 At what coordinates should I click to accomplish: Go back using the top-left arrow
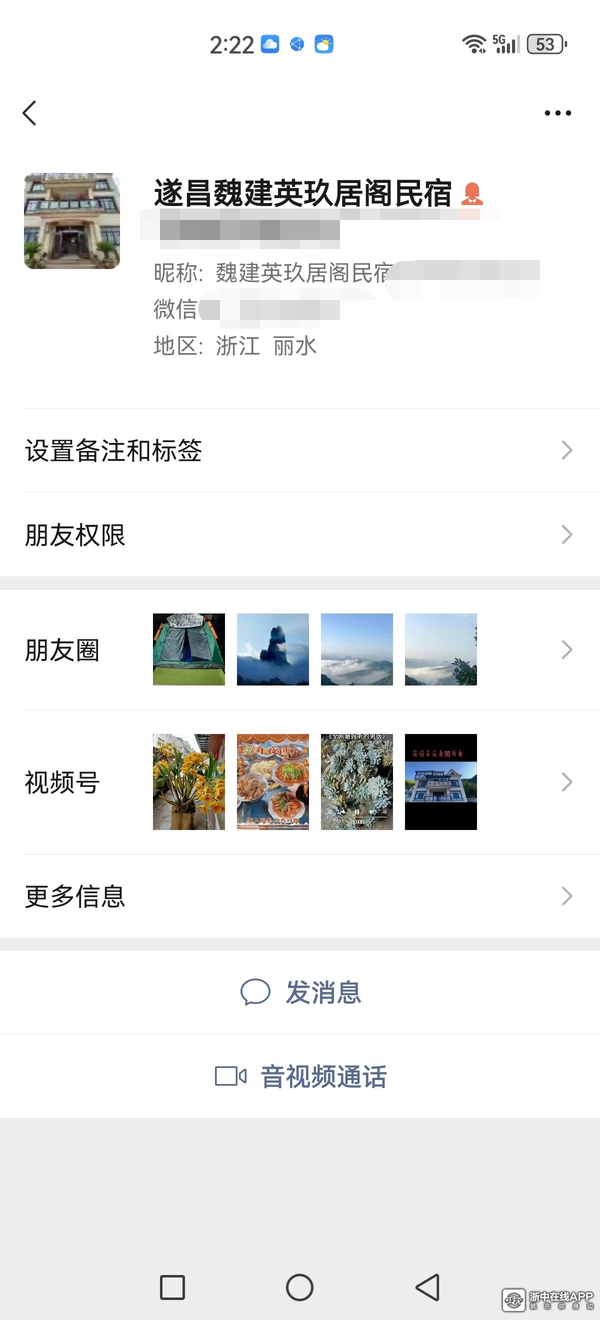(30, 113)
